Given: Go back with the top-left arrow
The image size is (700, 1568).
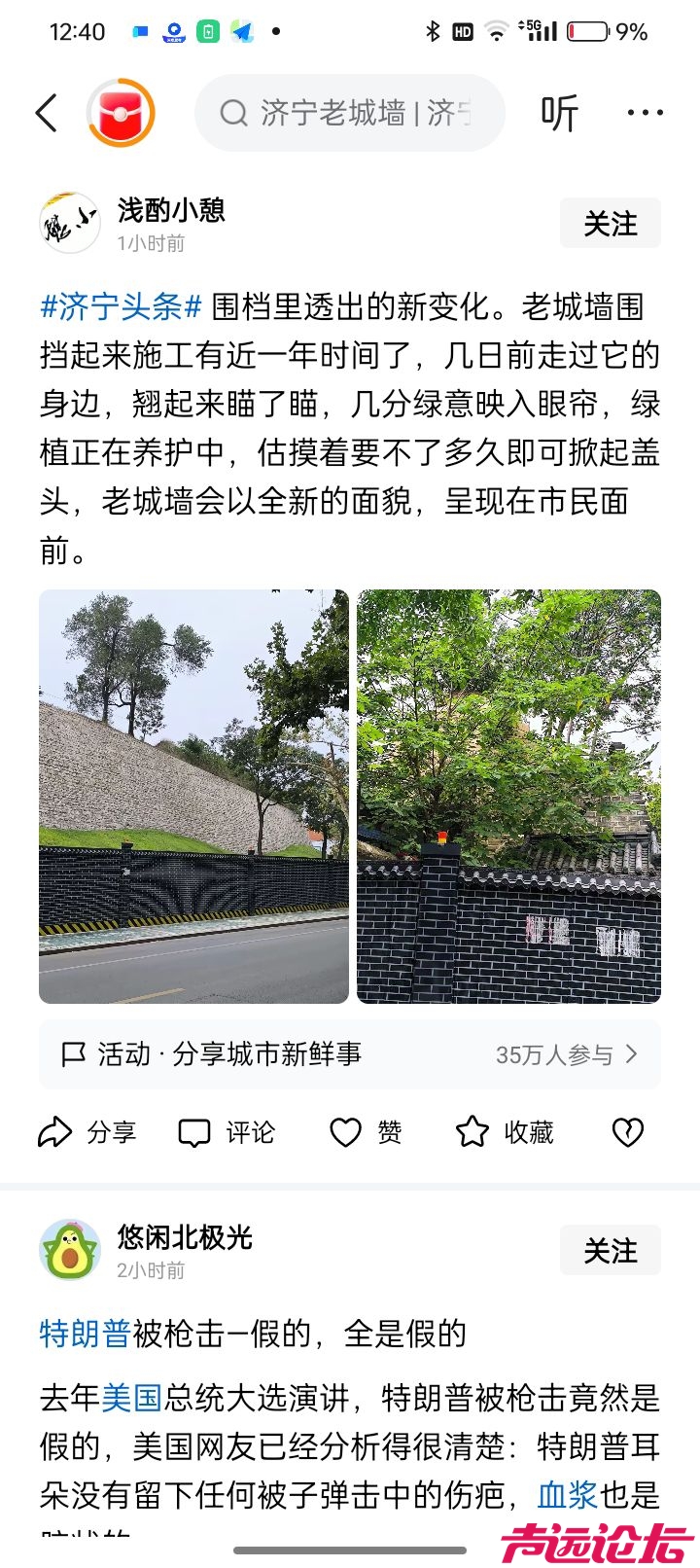Looking at the screenshot, I should 47,113.
